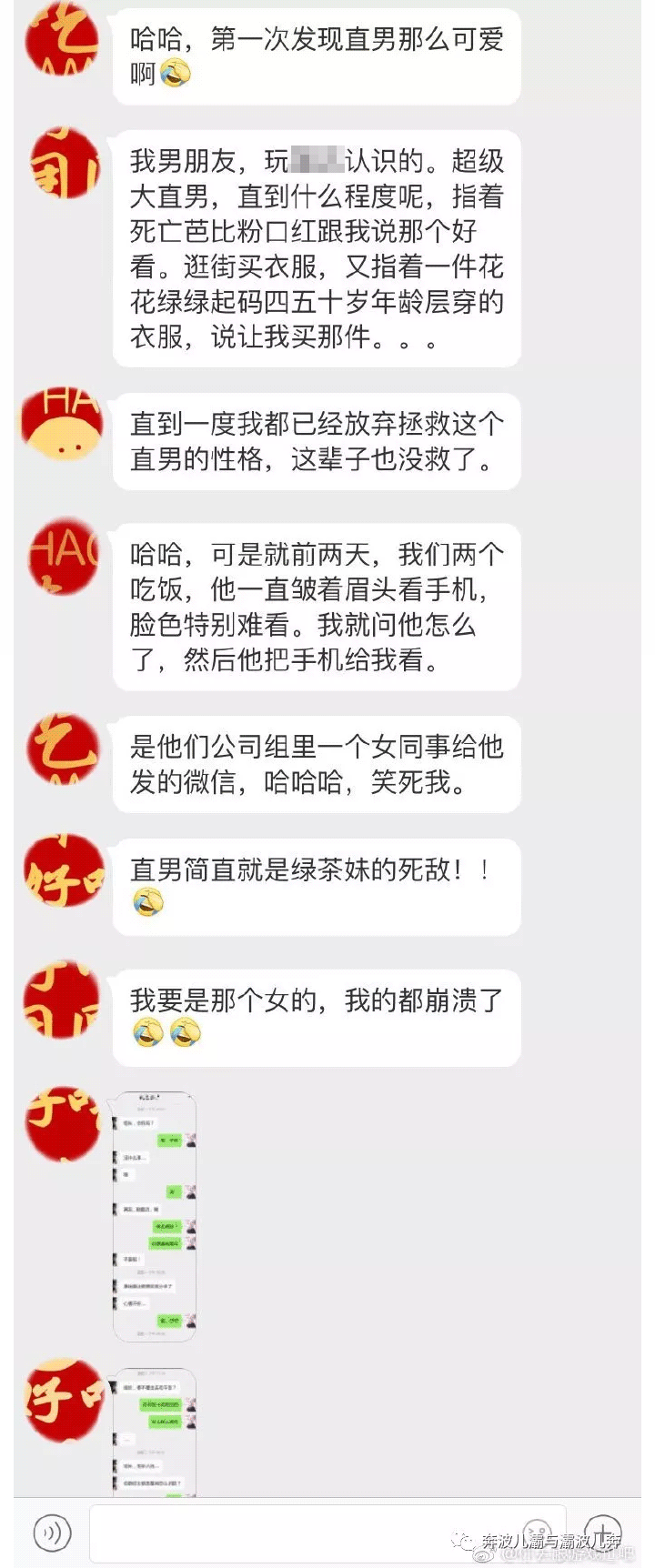Switch to voice message input
655x1568 pixels.
click(x=52, y=1533)
